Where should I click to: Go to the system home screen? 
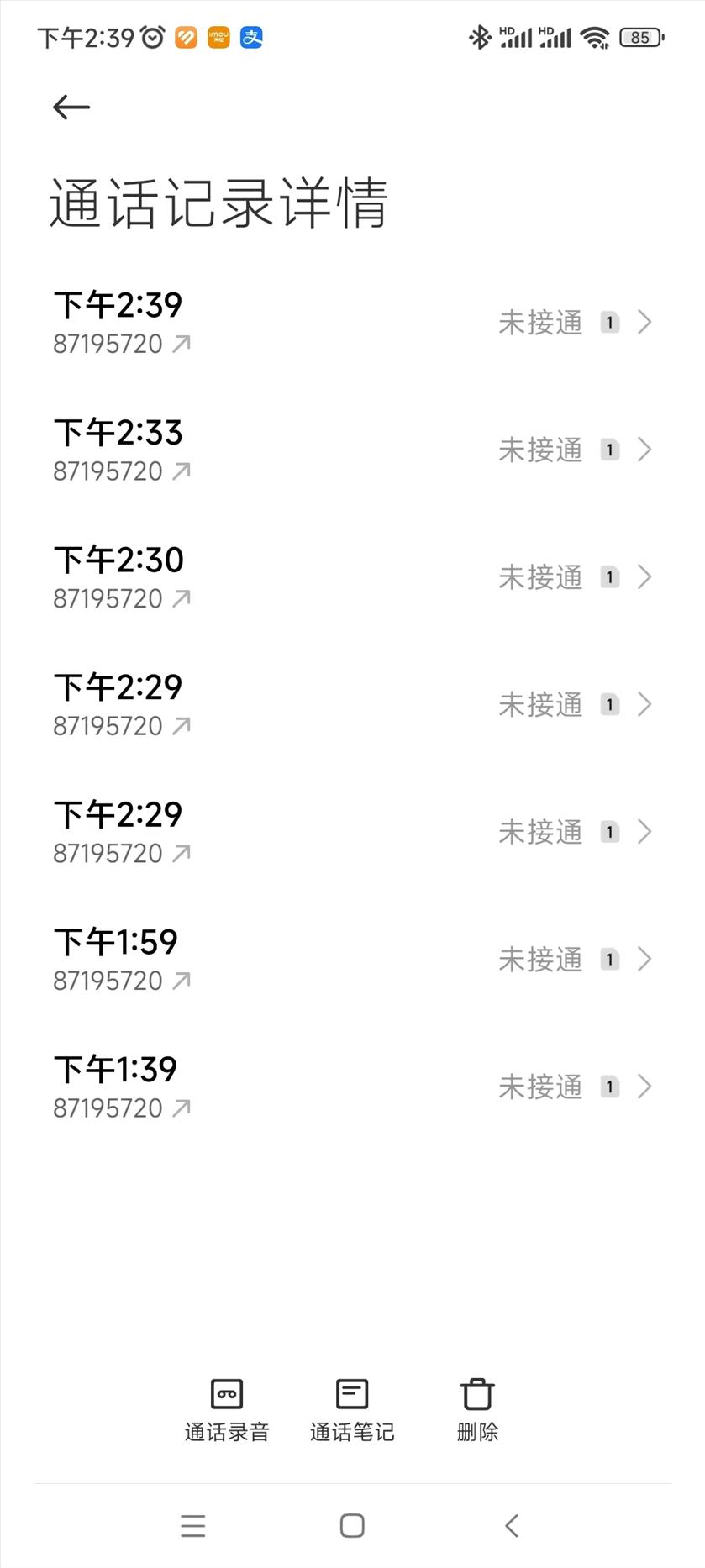[352, 1526]
